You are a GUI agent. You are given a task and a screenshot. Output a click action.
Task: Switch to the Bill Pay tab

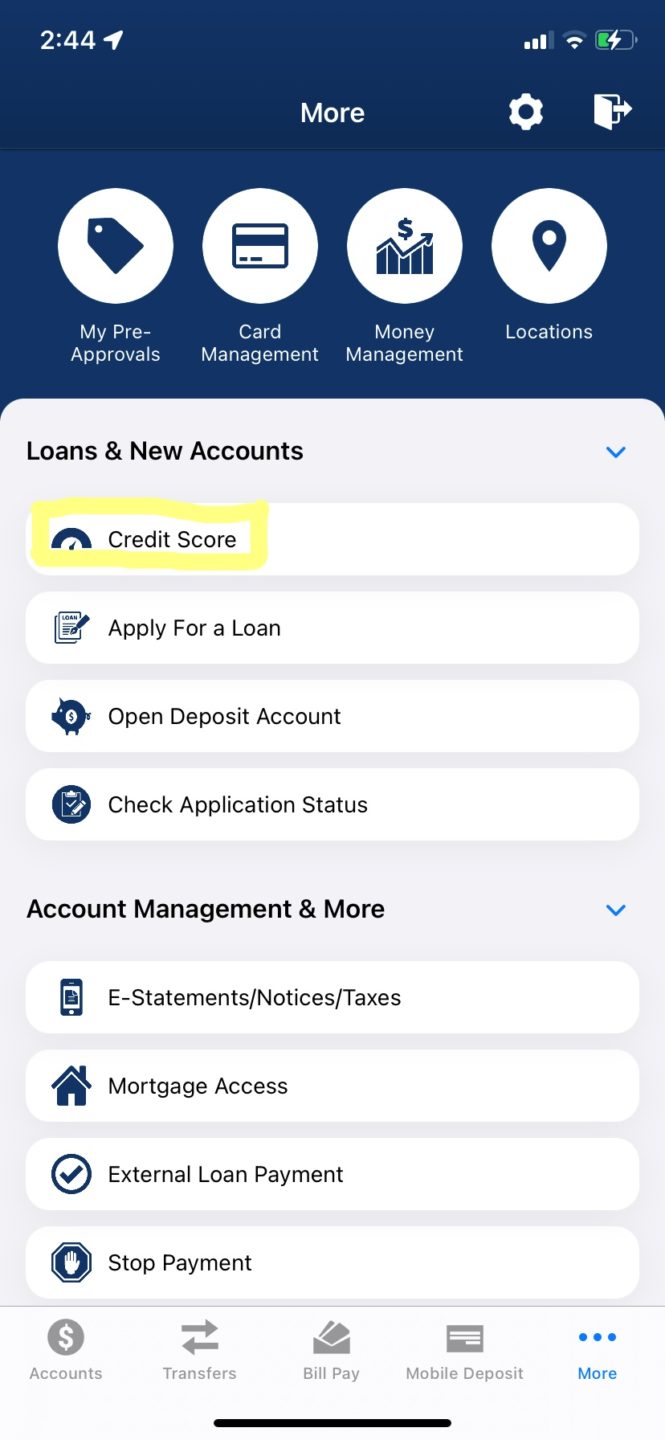[331, 1351]
